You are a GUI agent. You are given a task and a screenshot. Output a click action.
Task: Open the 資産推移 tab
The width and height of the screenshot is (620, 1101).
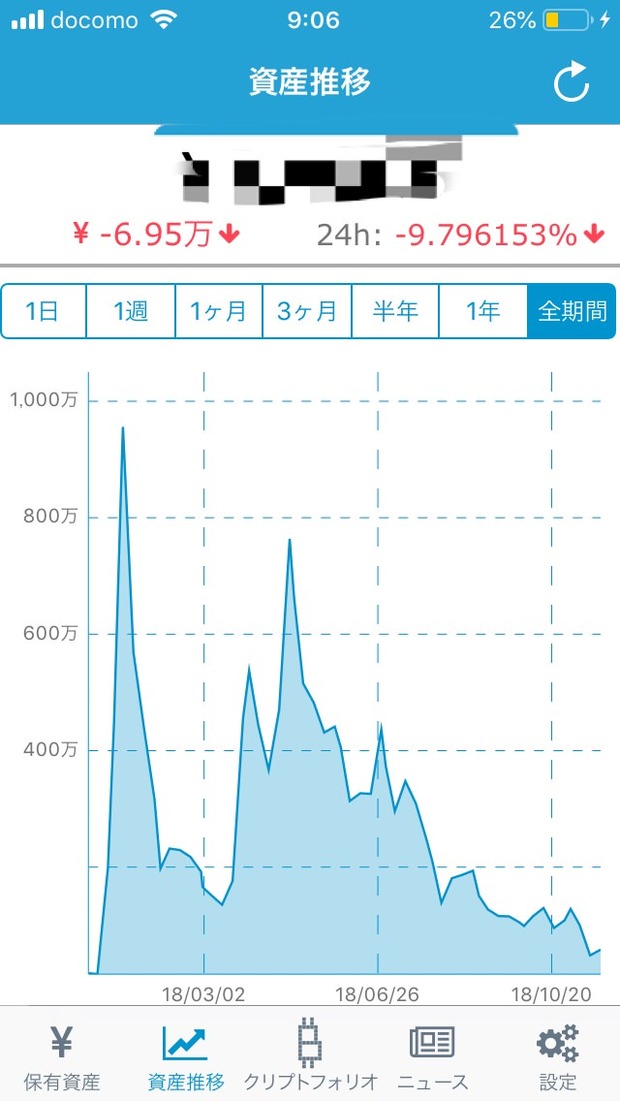(x=186, y=1055)
